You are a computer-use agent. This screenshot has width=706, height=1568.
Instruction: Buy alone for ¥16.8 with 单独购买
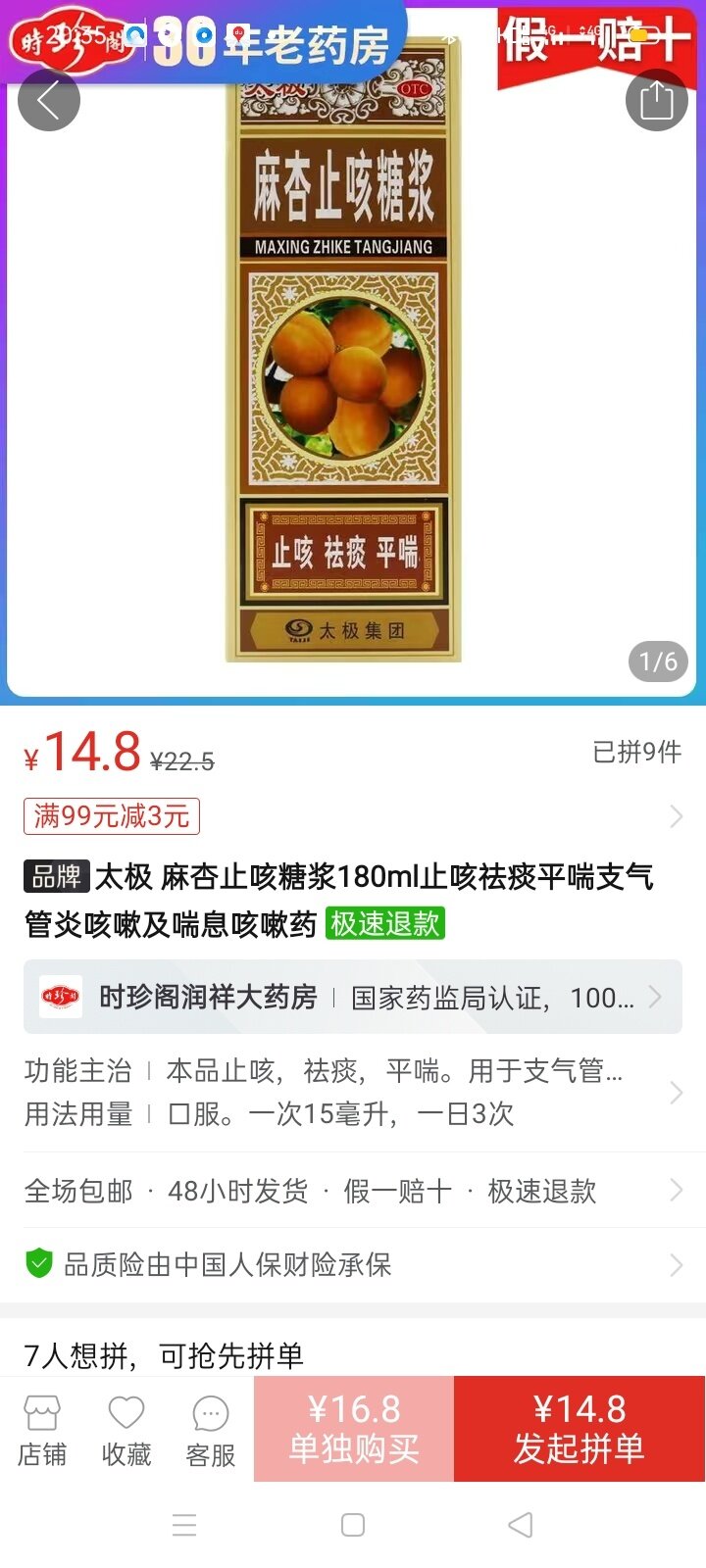(x=354, y=1428)
